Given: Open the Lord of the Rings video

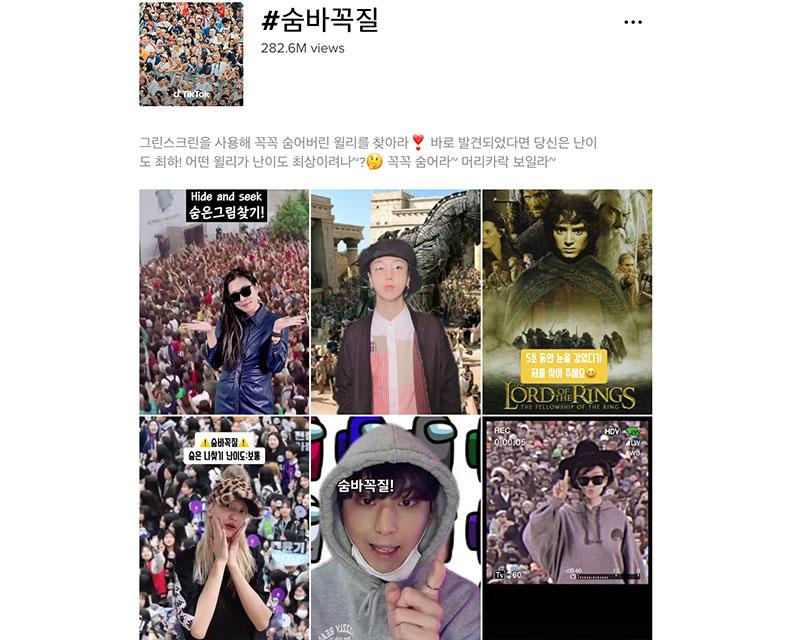Looking at the screenshot, I should [567, 301].
